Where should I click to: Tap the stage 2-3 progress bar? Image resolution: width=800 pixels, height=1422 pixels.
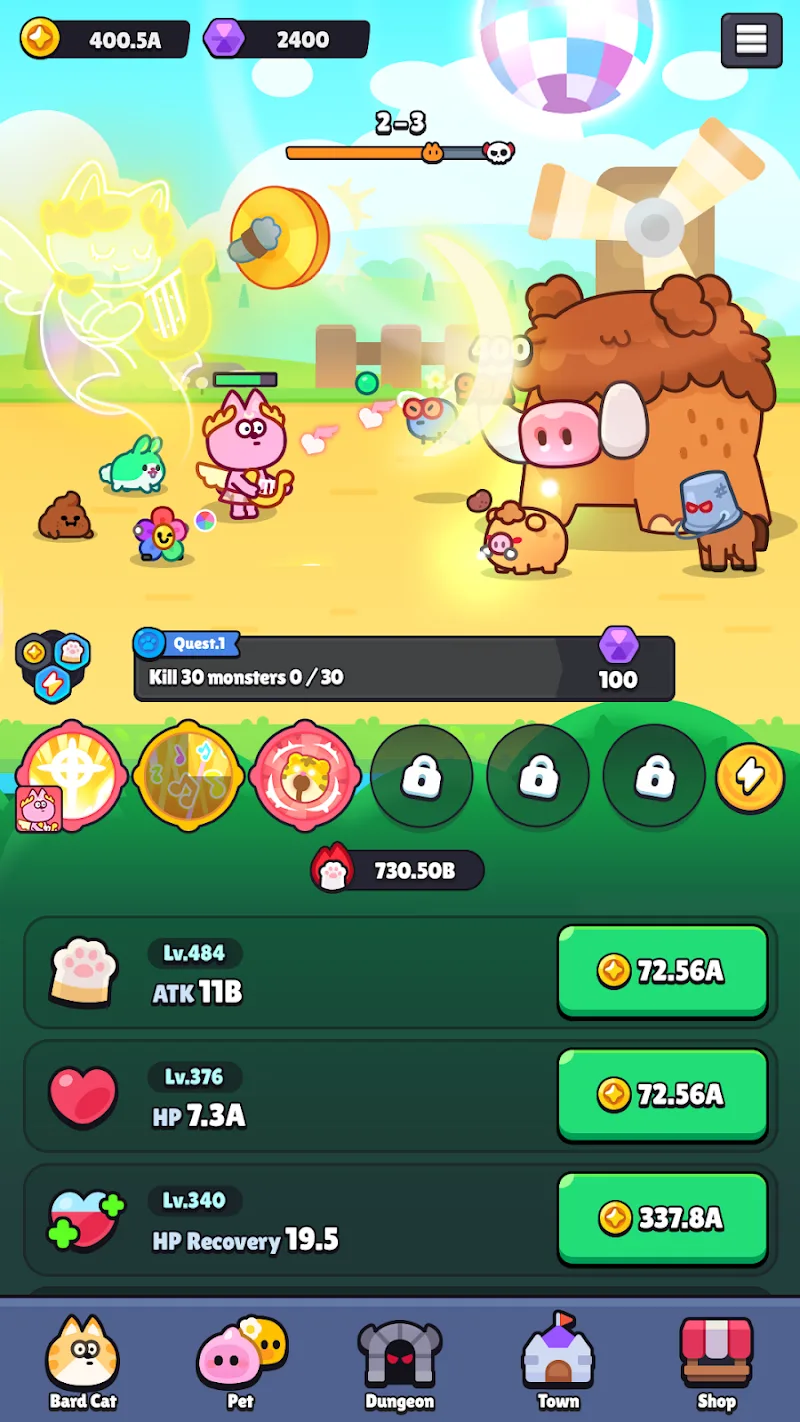[398, 151]
